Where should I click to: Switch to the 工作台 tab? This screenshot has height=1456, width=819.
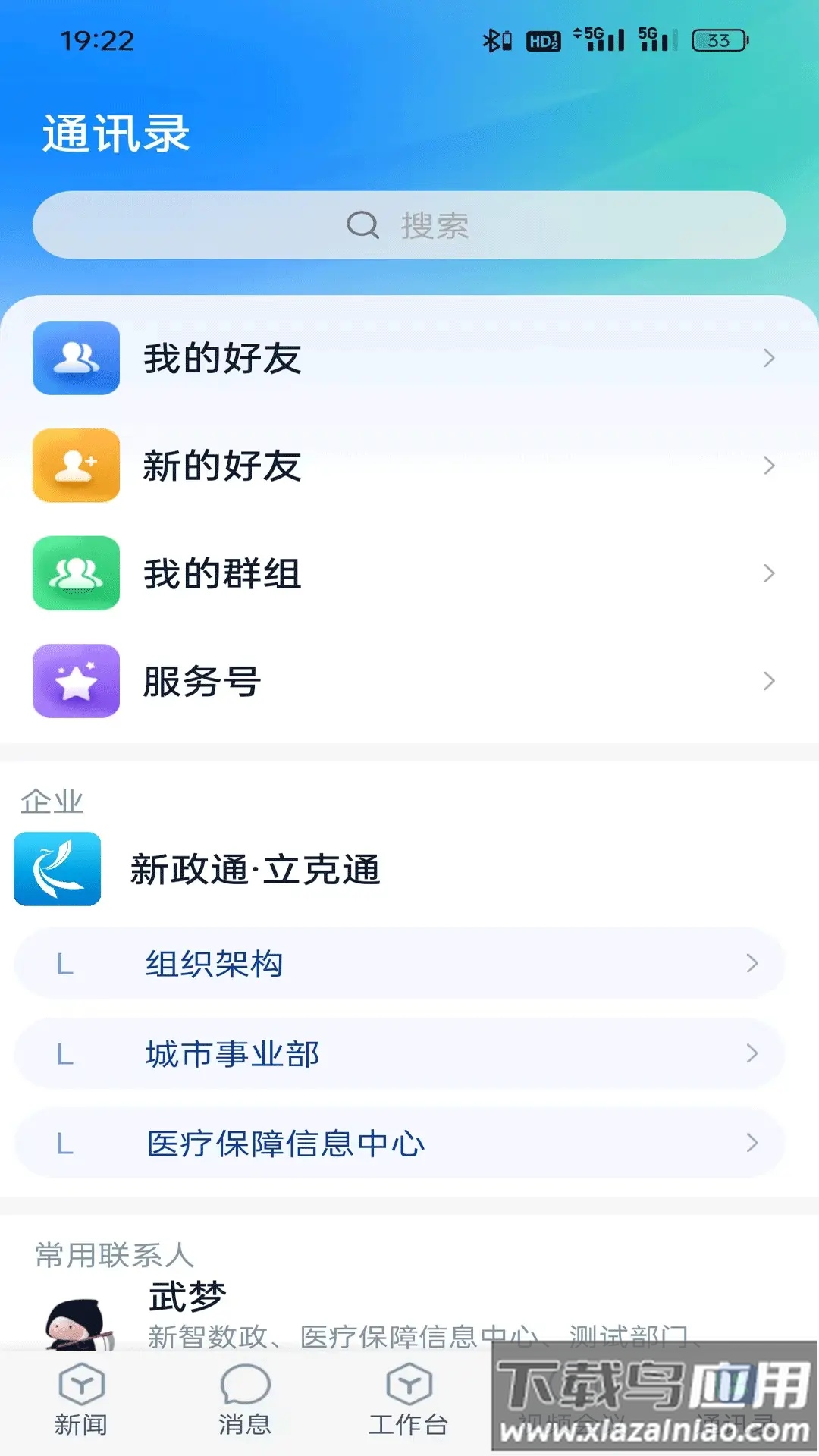click(409, 1400)
